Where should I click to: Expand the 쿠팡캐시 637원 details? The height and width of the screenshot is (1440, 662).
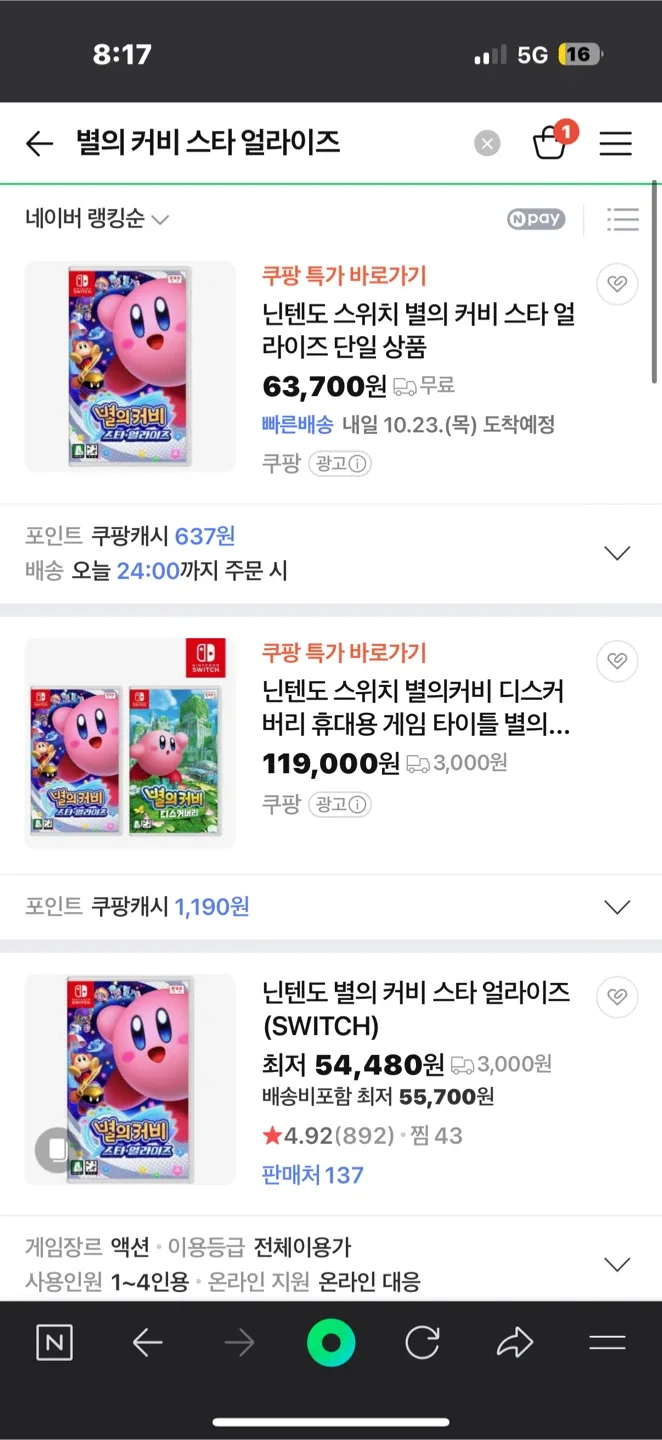617,553
